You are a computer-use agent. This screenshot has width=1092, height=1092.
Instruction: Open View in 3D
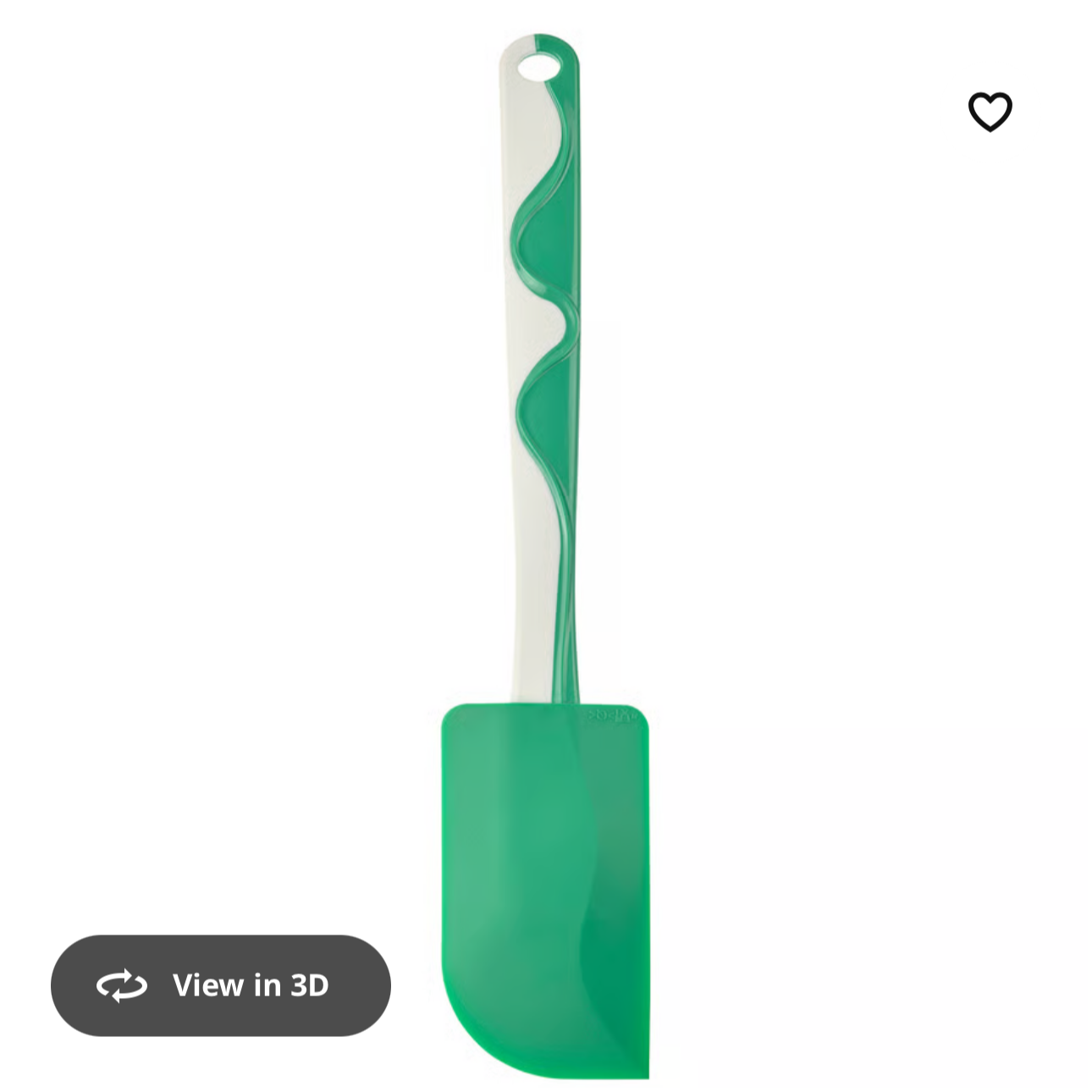point(221,985)
